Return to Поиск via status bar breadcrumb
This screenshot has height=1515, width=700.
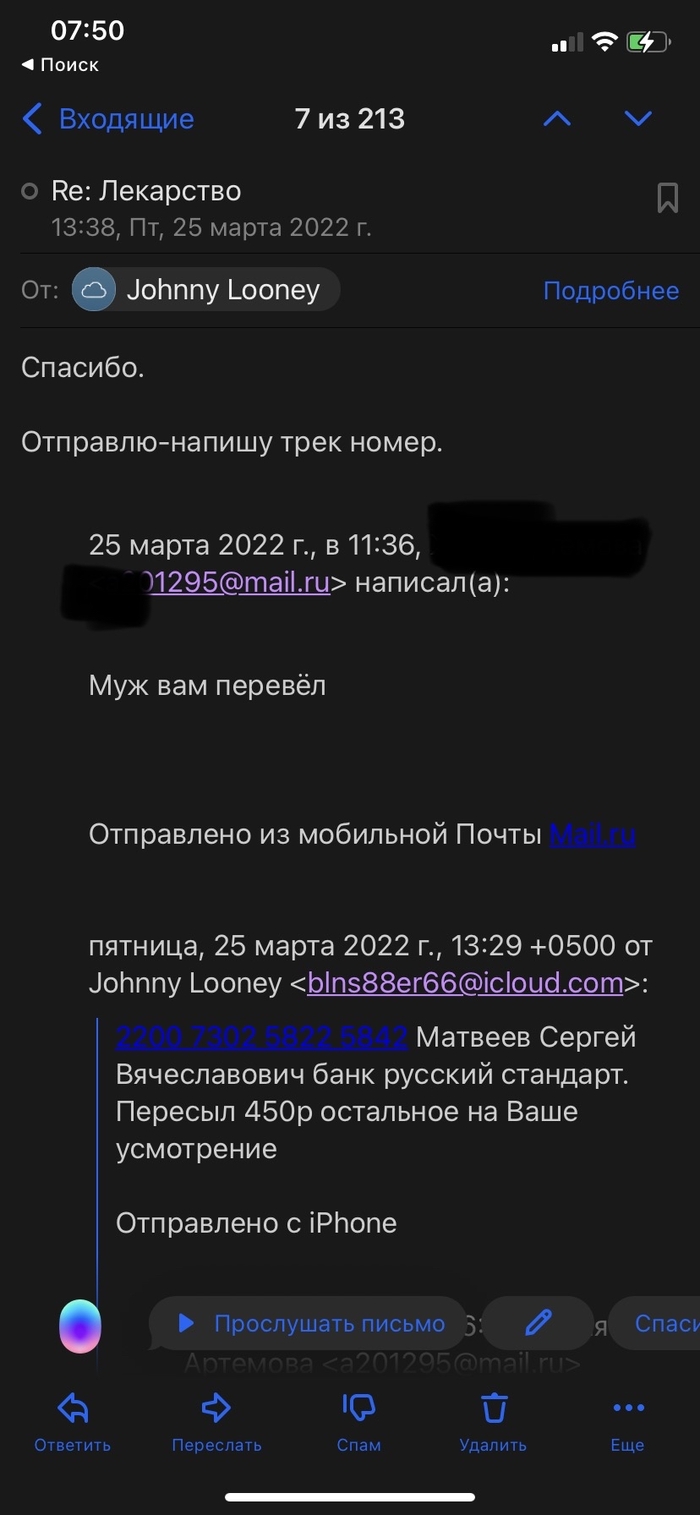click(60, 65)
